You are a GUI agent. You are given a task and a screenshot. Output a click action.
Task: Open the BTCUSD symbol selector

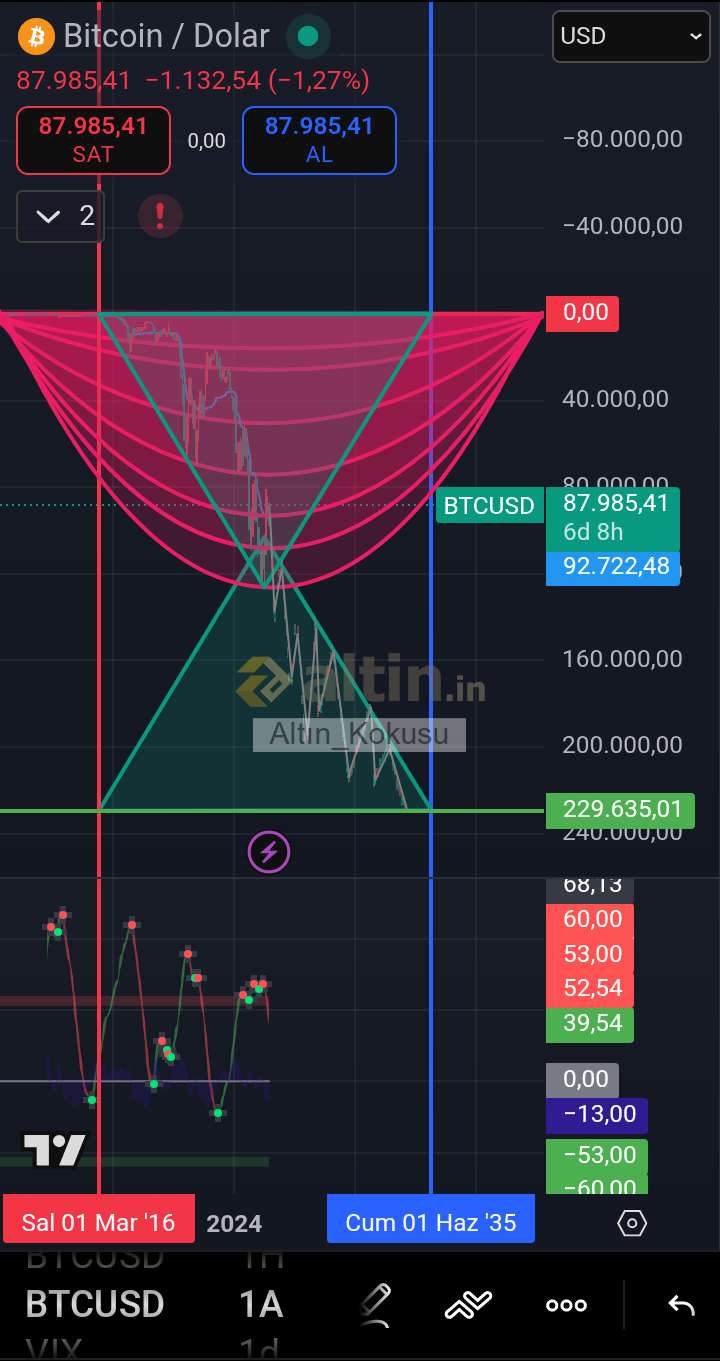coord(94,1304)
